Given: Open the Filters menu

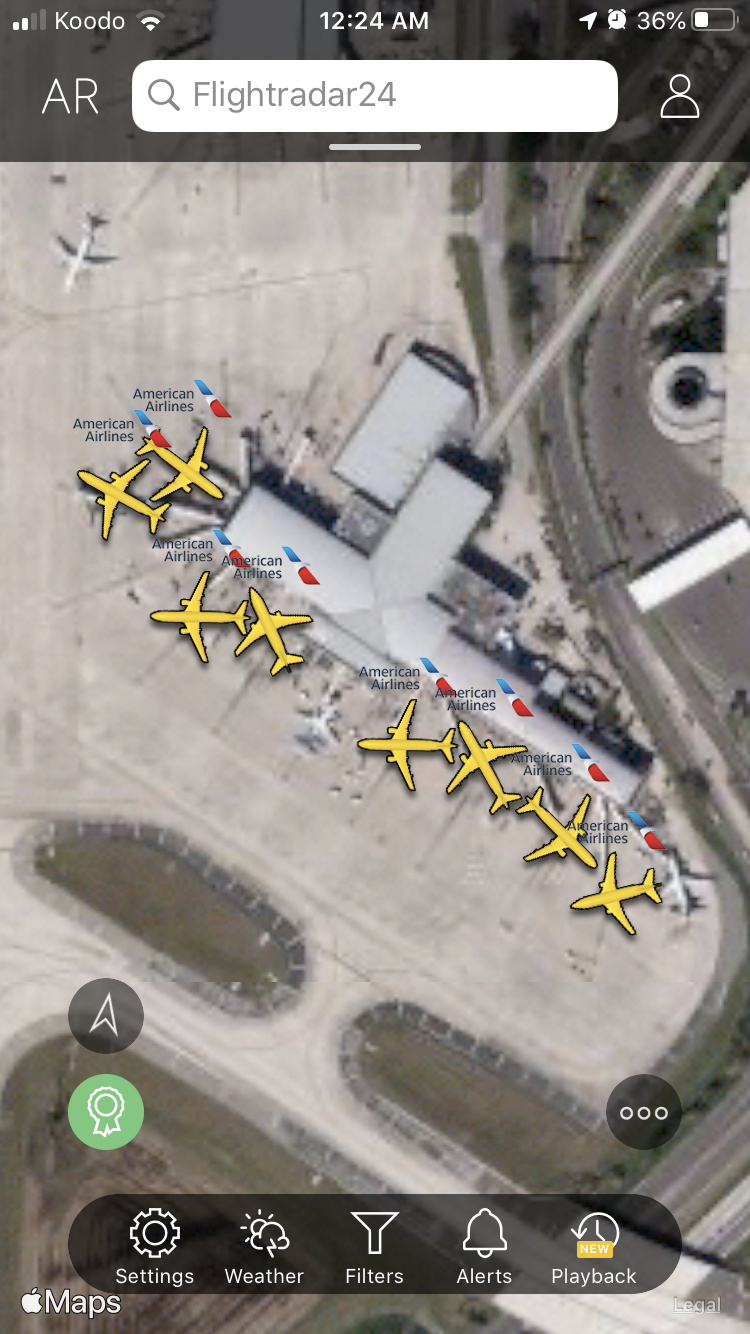Looking at the screenshot, I should click(x=374, y=1247).
